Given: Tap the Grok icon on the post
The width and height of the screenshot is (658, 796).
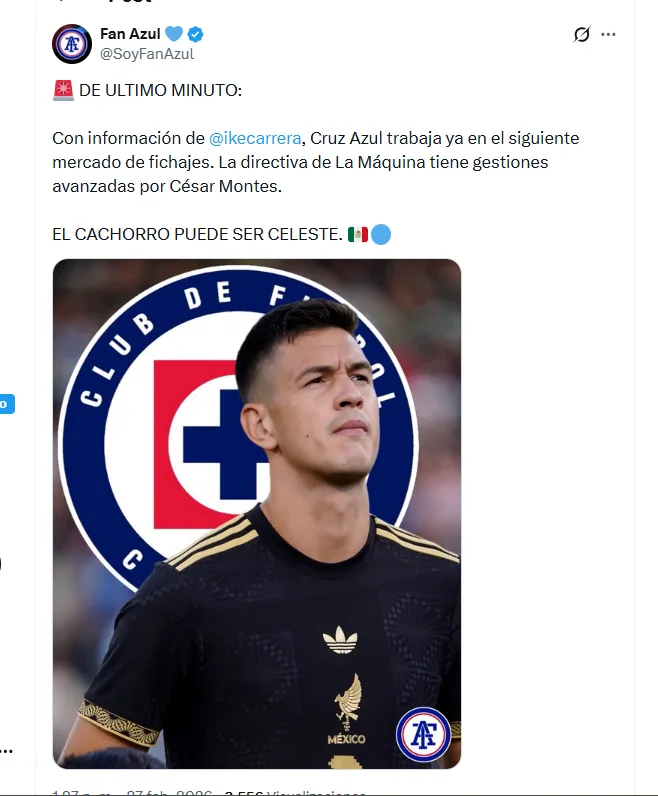Looking at the screenshot, I should 581,35.
